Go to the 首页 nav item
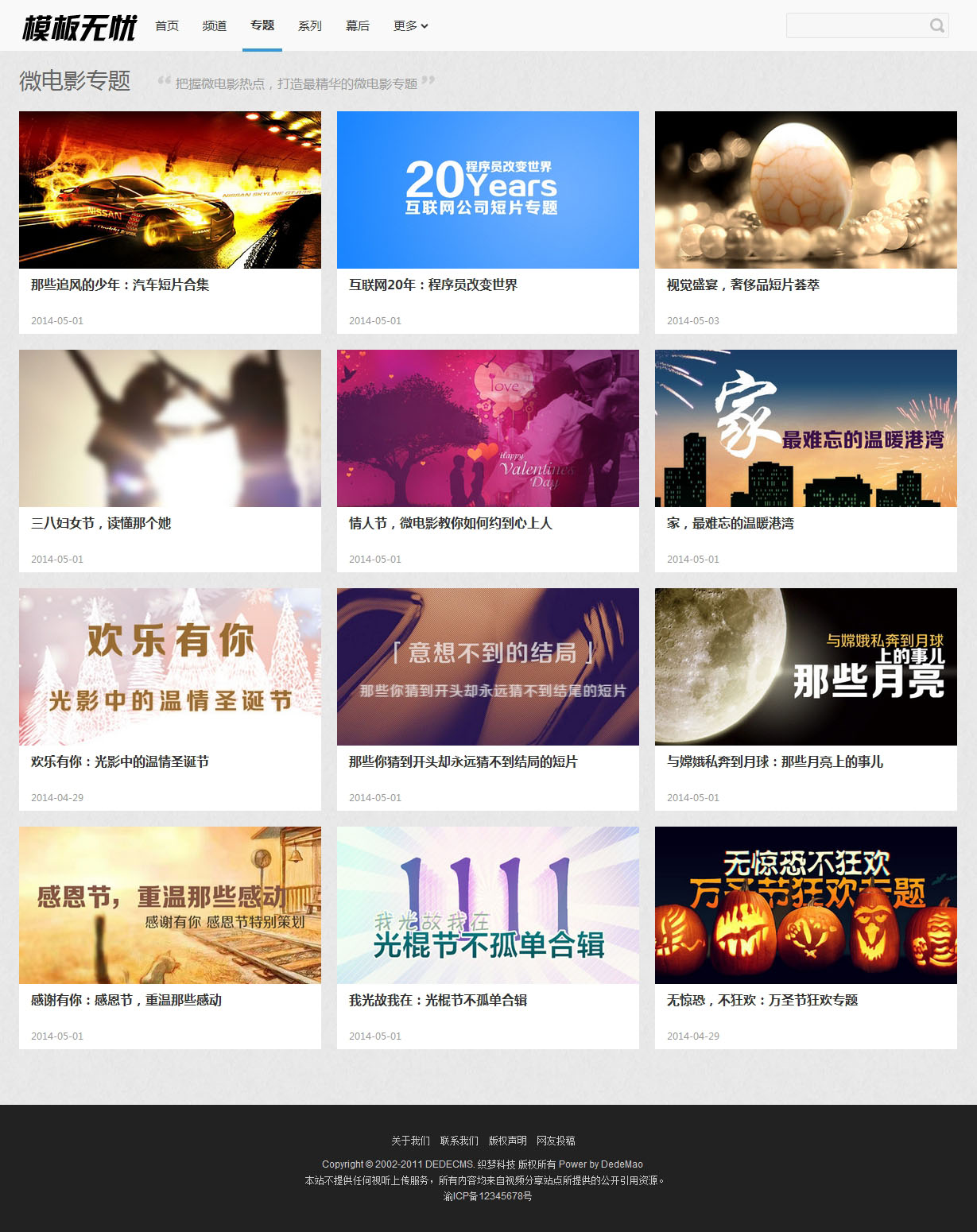The width and height of the screenshot is (977, 1232). (x=167, y=25)
